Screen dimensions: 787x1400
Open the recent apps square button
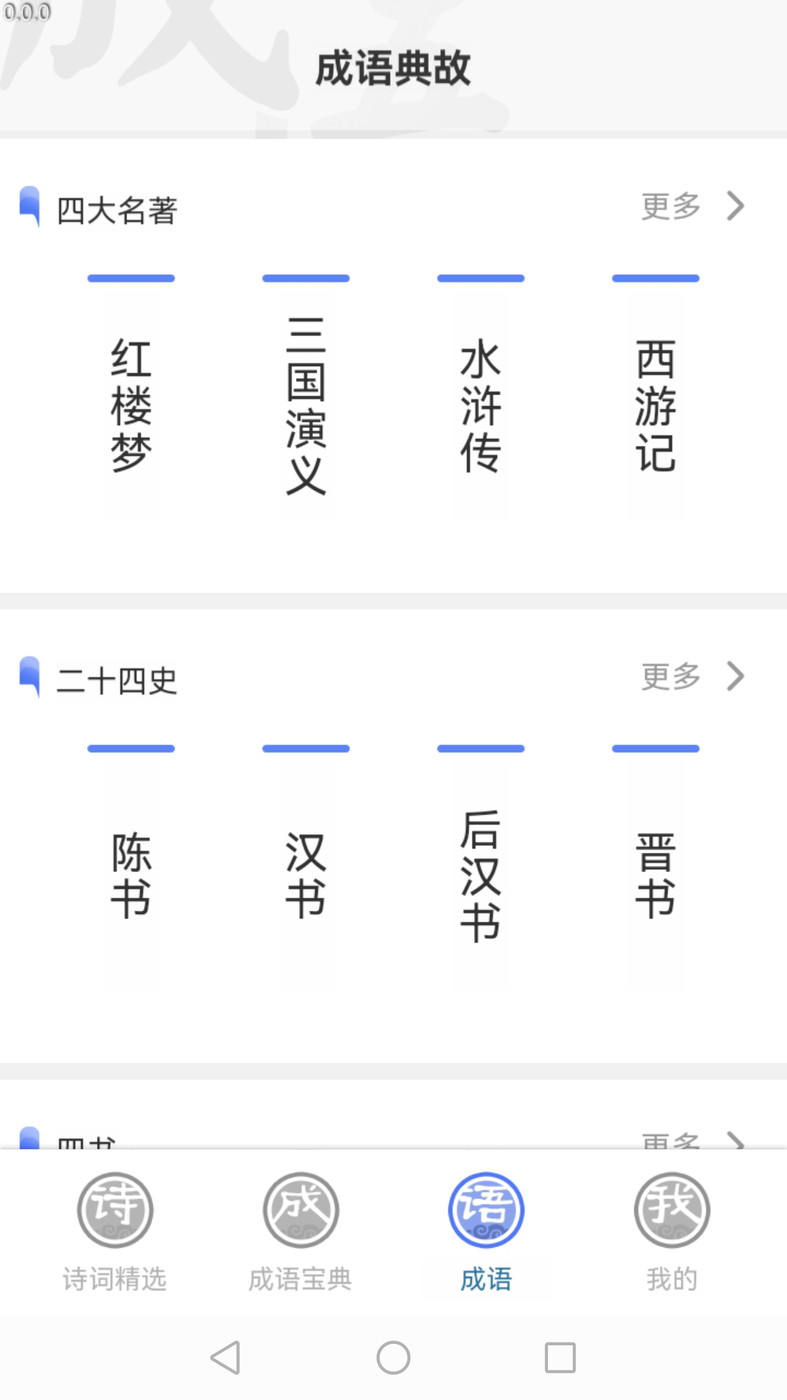pos(560,1358)
